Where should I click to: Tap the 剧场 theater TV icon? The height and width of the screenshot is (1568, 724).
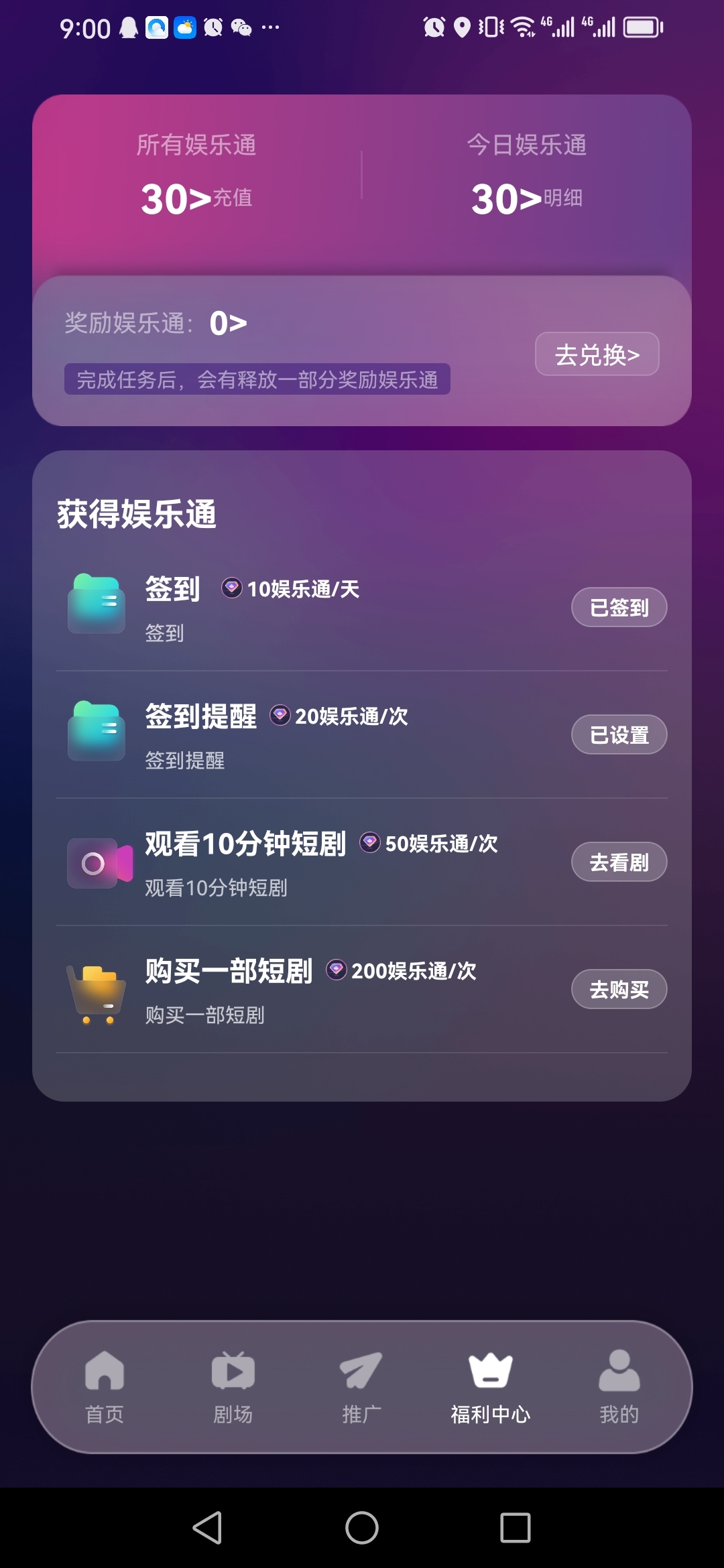tap(233, 1371)
